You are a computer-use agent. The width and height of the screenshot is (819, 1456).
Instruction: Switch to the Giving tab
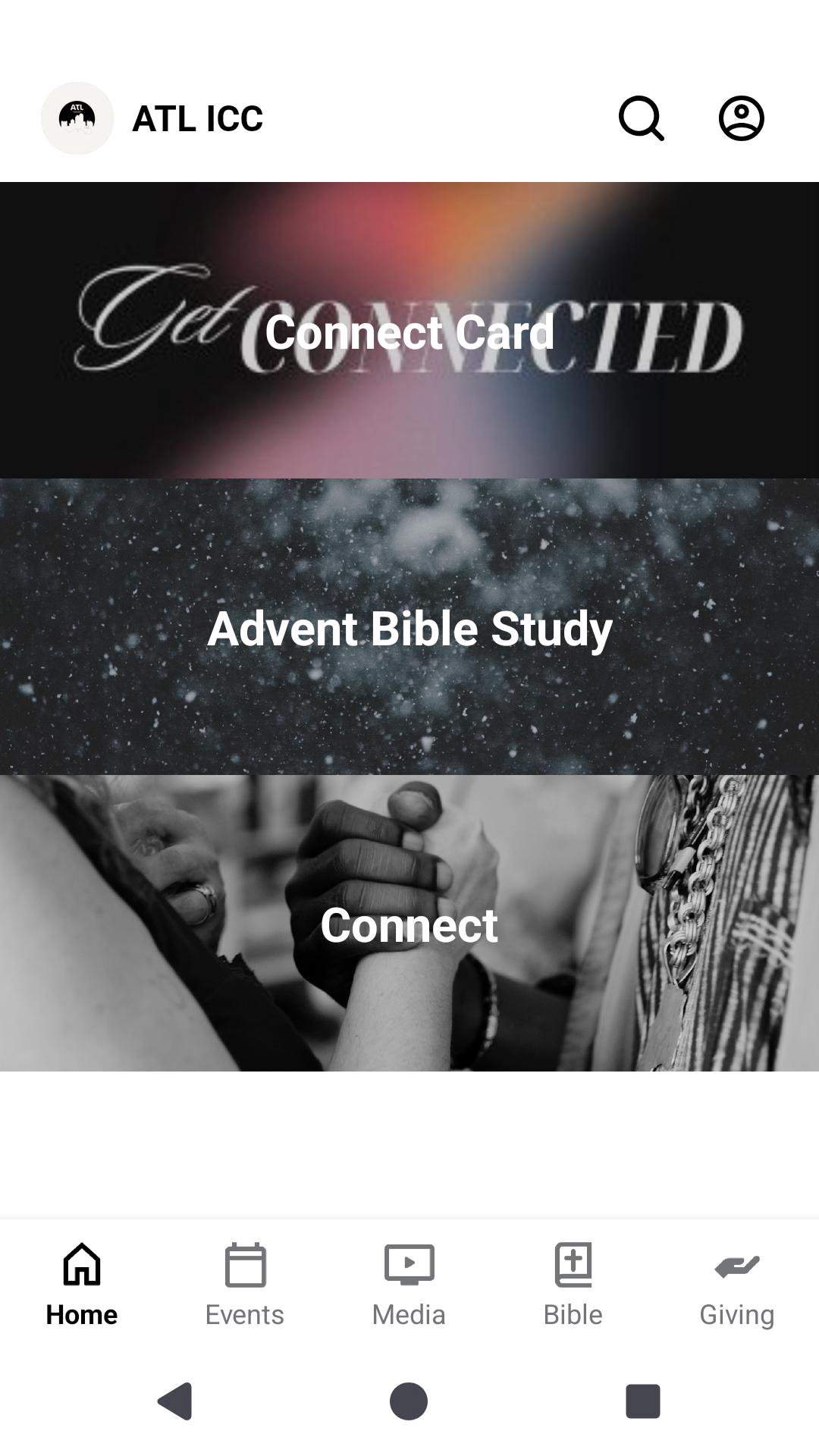click(736, 1285)
